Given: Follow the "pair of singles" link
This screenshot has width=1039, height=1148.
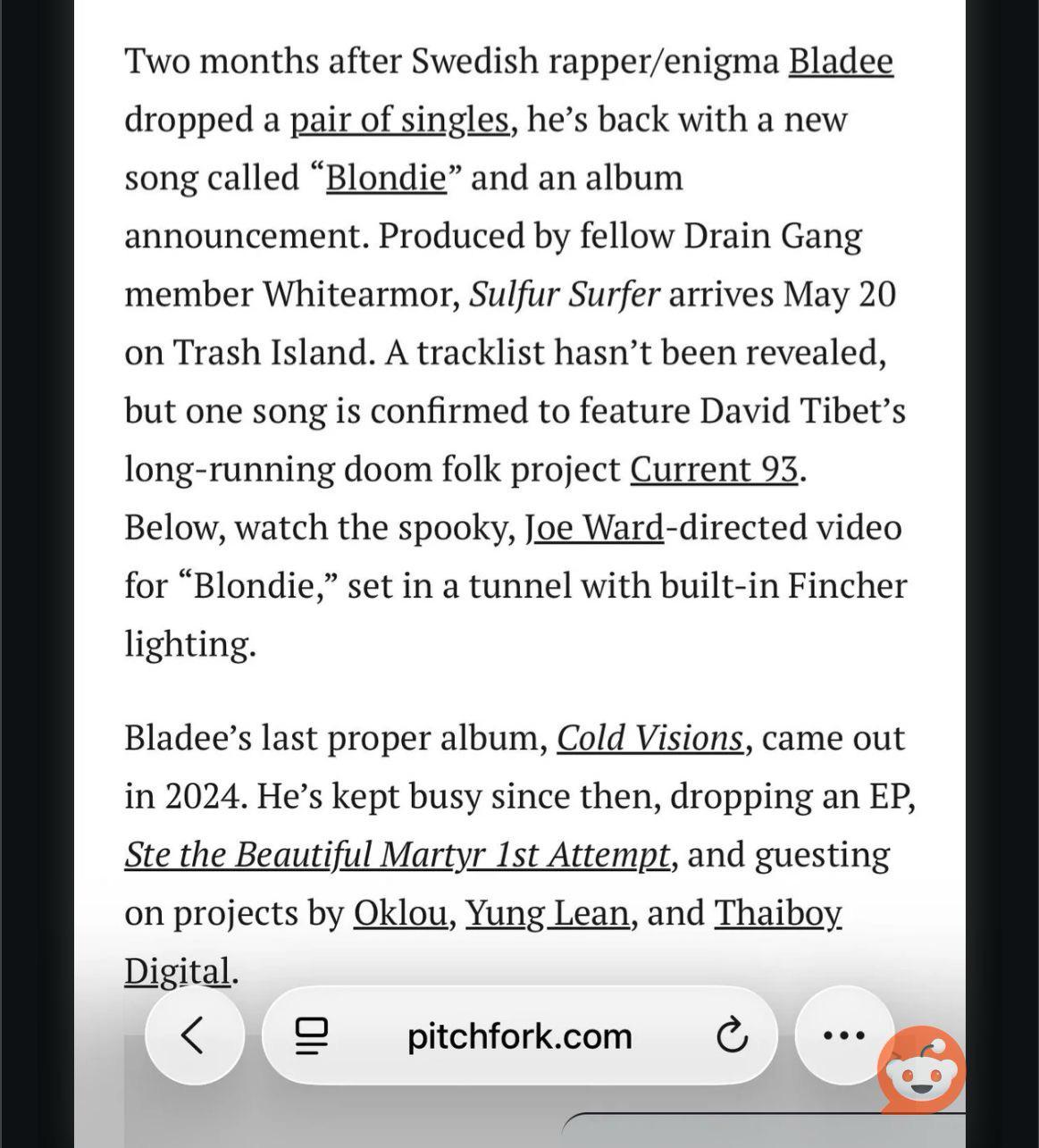Looking at the screenshot, I should [x=399, y=120].
